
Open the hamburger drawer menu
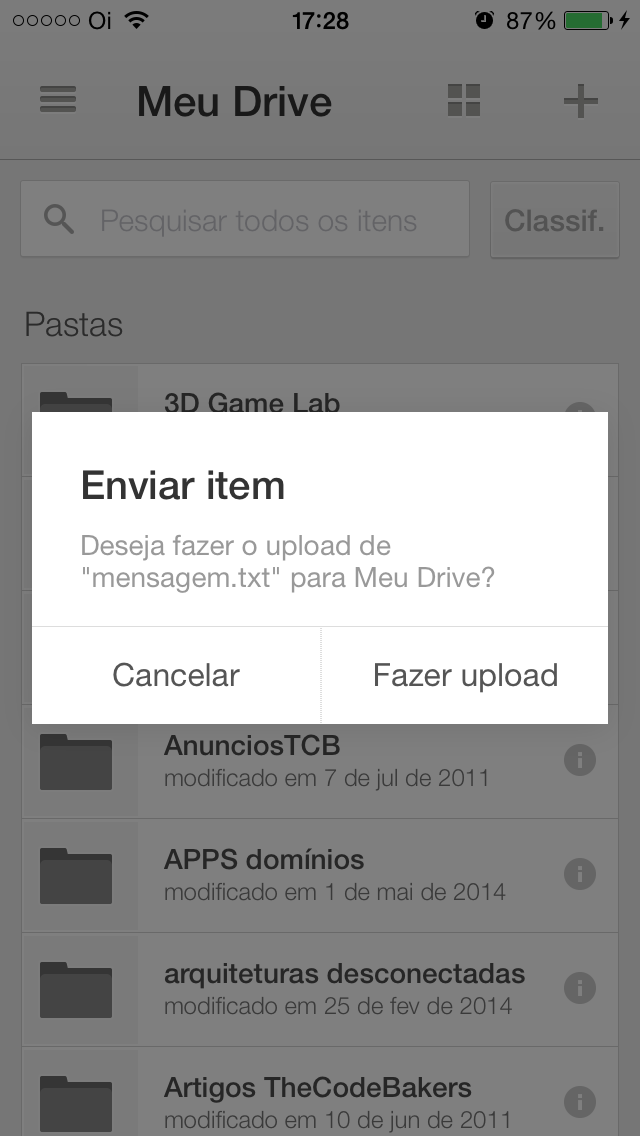tap(58, 100)
